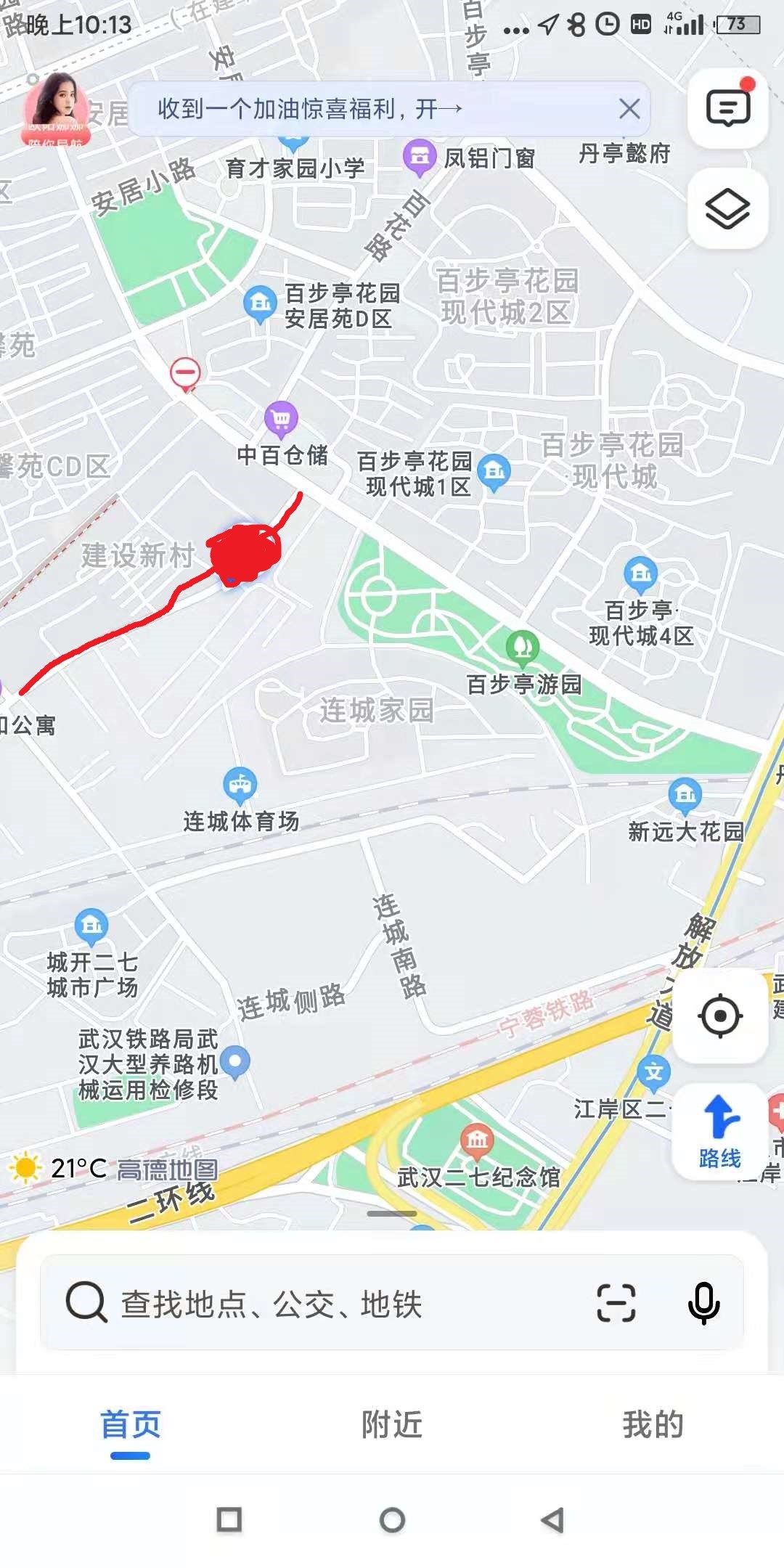This screenshot has width=784, height=1568.
Task: Dismiss the 加油惊喜福利 banner
Action: coord(629,109)
